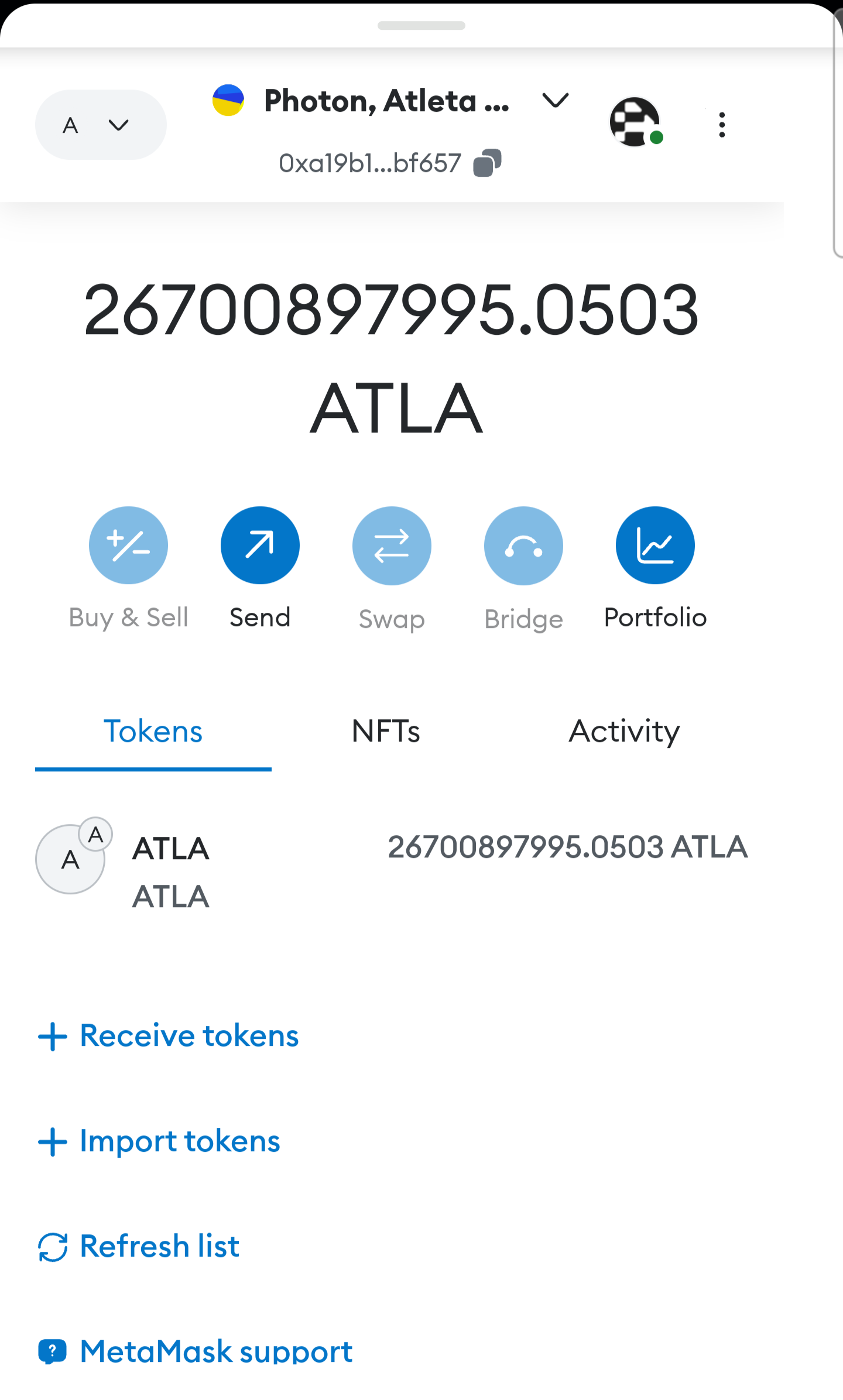
Task: Tap the Buy & Sell button
Action: point(128,545)
